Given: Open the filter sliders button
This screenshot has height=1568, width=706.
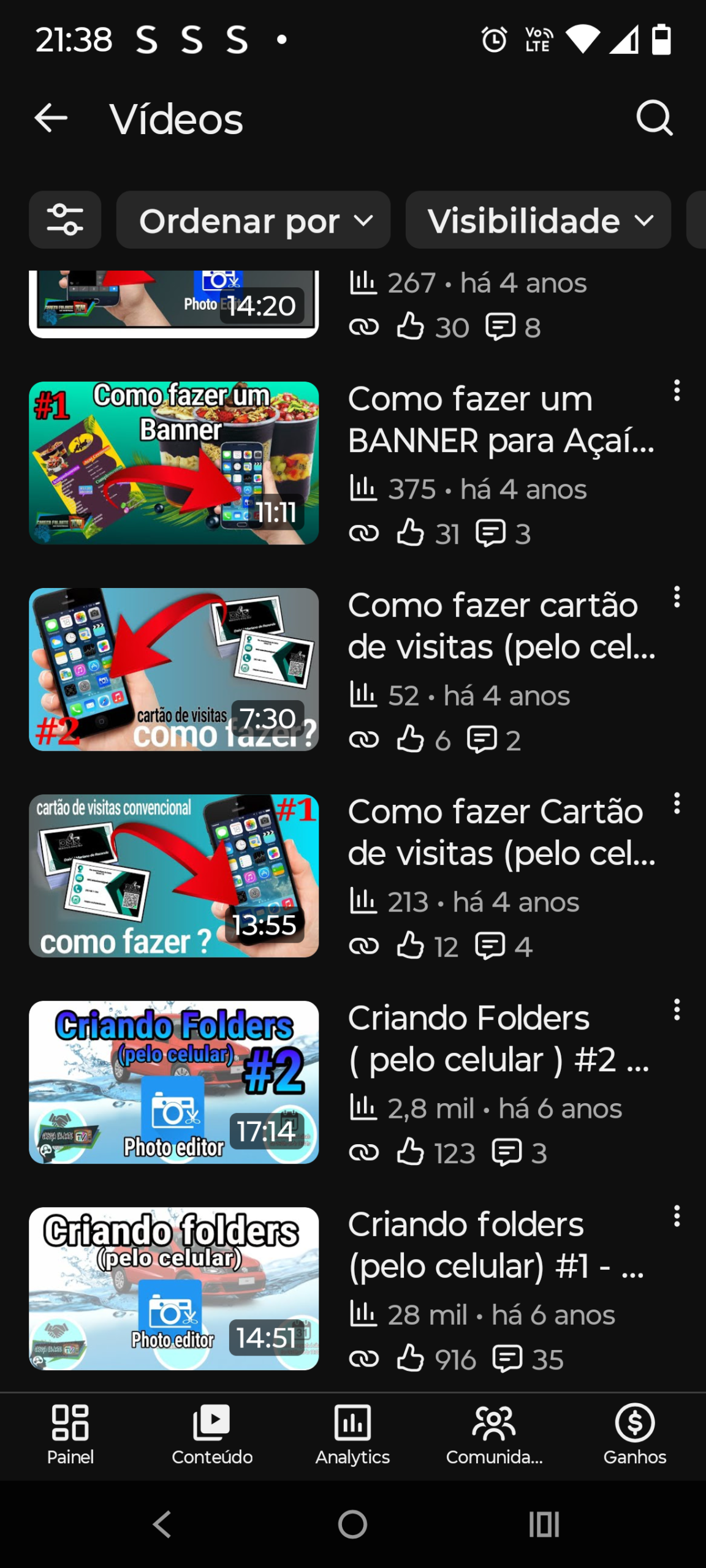Looking at the screenshot, I should tap(65, 220).
